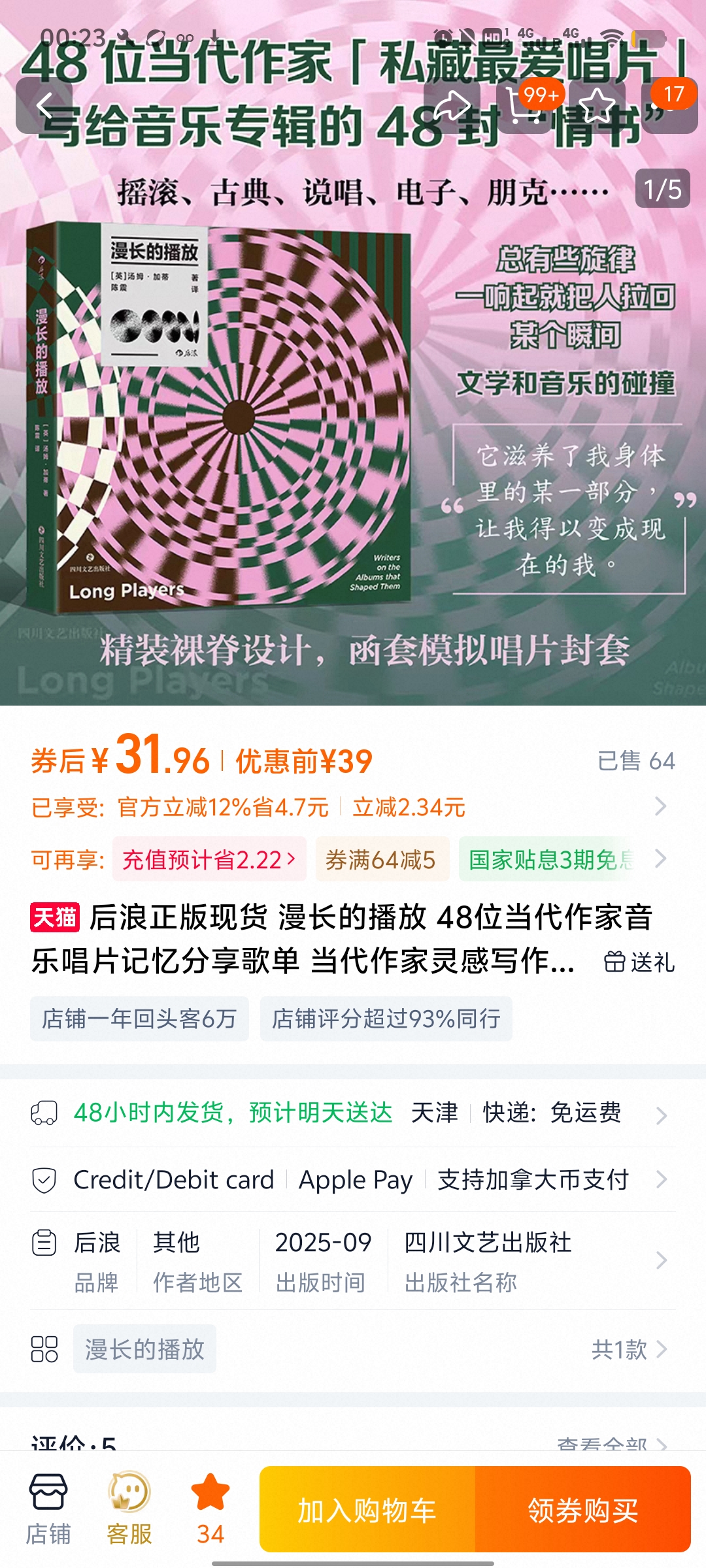View the applied discount details row
Image resolution: width=706 pixels, height=1568 pixels.
pyautogui.click(x=353, y=808)
